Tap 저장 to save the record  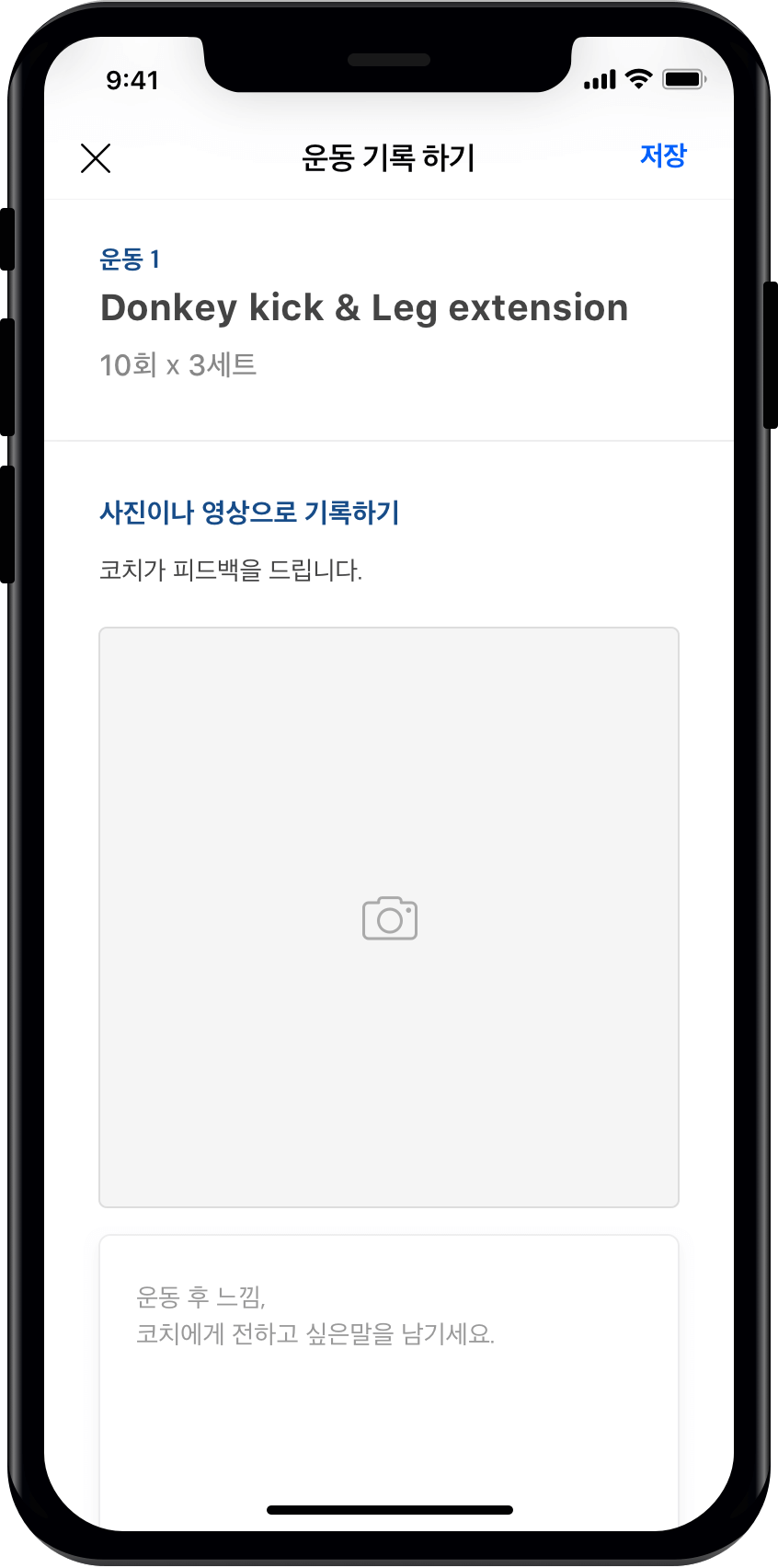[x=663, y=156]
